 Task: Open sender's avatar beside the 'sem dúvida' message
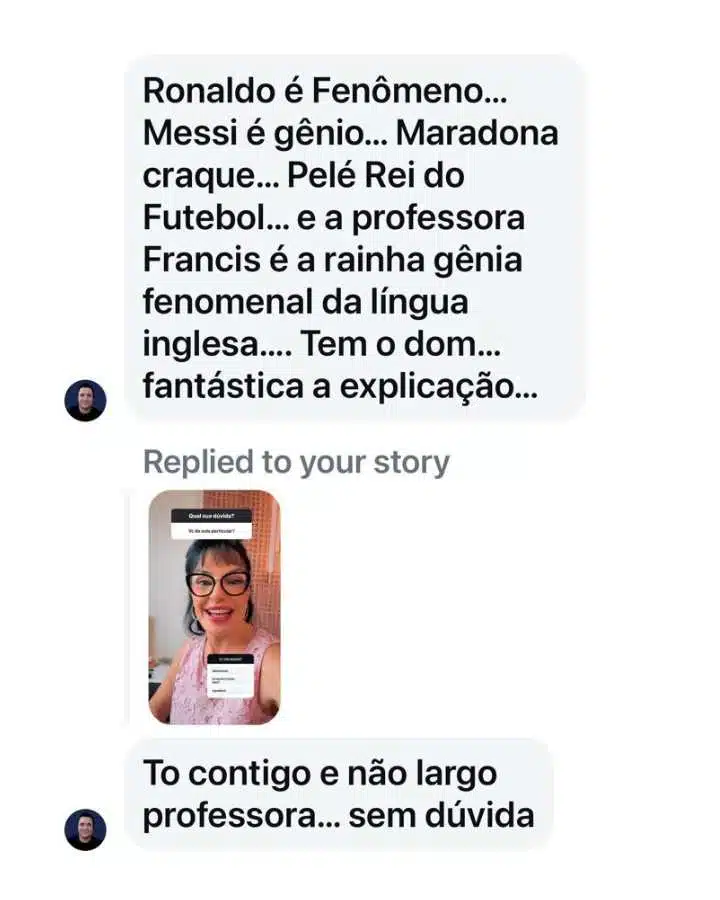tap(85, 829)
